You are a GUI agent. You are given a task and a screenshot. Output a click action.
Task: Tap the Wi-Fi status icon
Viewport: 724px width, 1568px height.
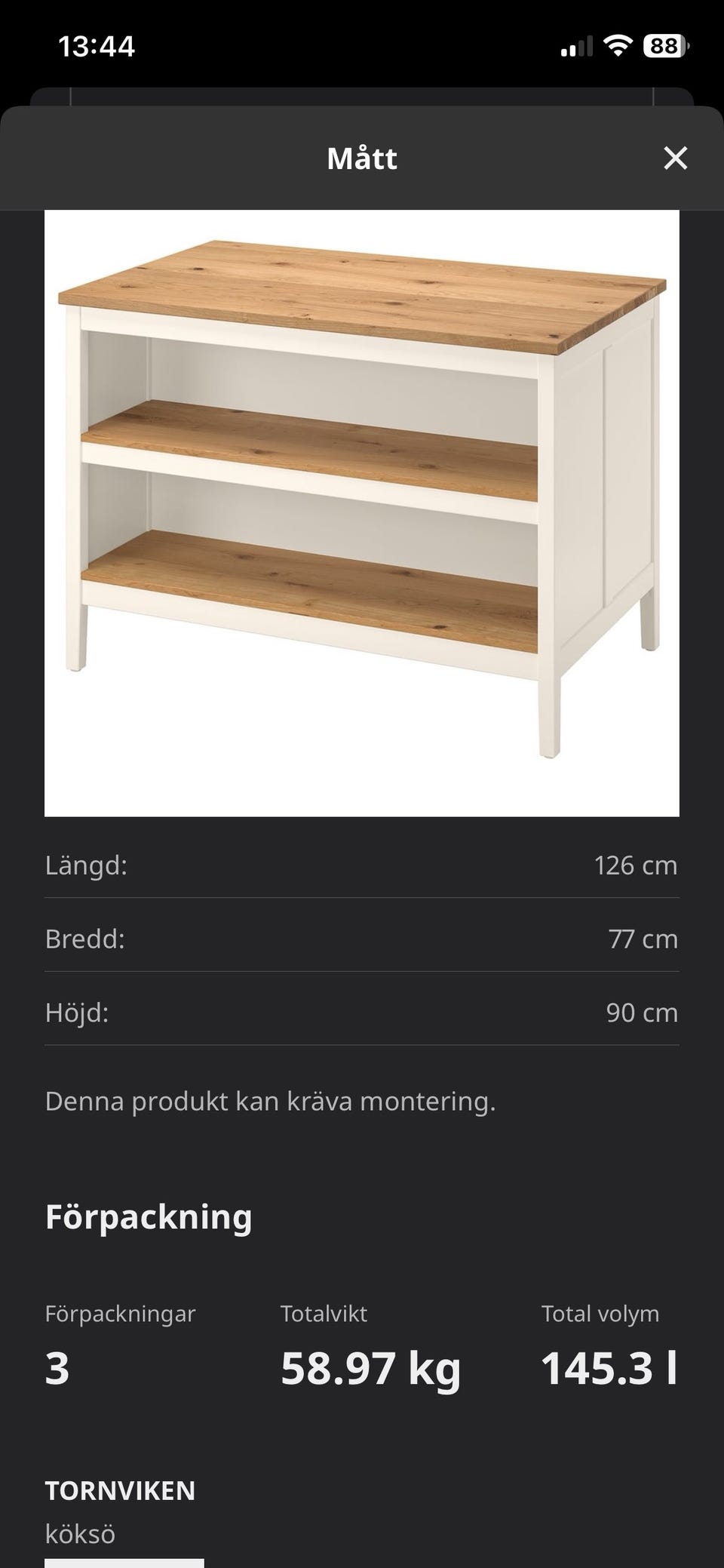pos(617,45)
